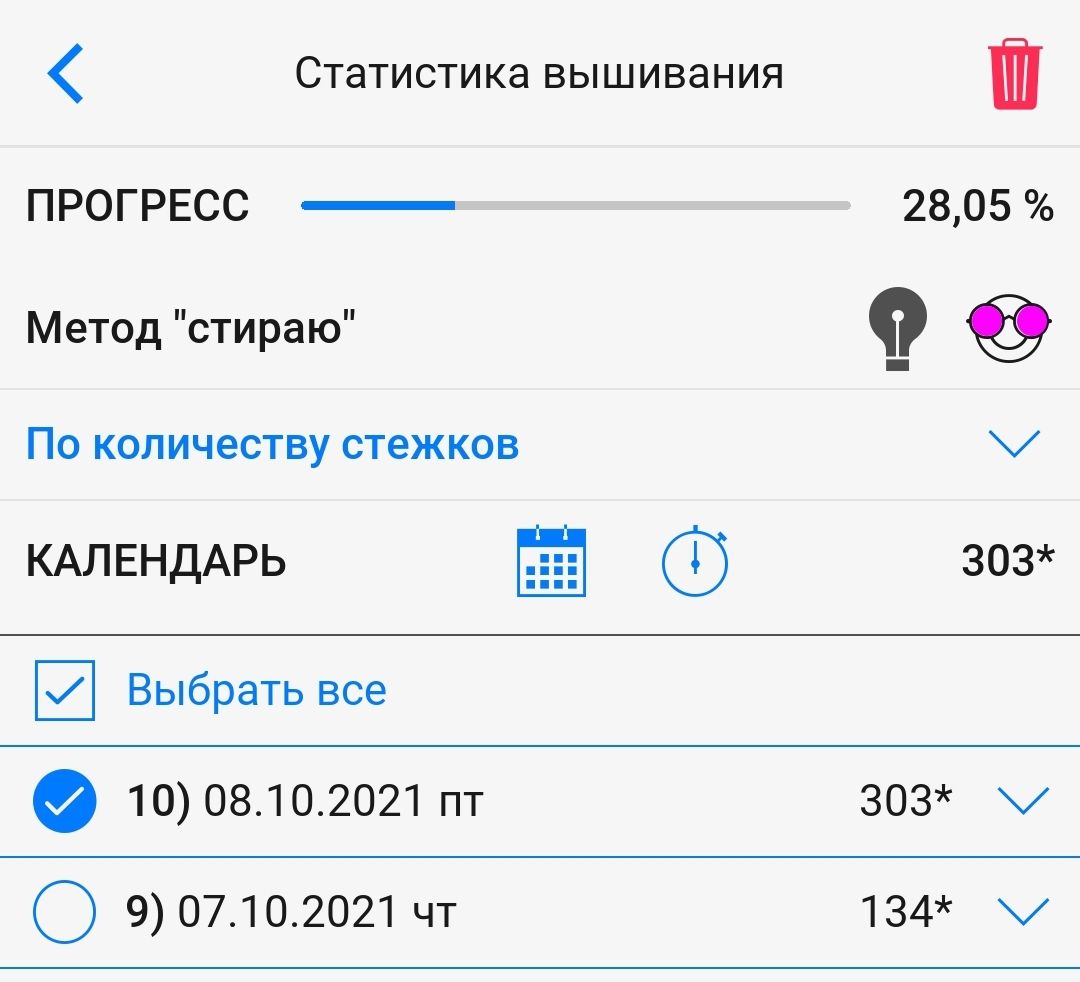Open the calendar view icon
The width and height of the screenshot is (1080, 982).
click(551, 561)
